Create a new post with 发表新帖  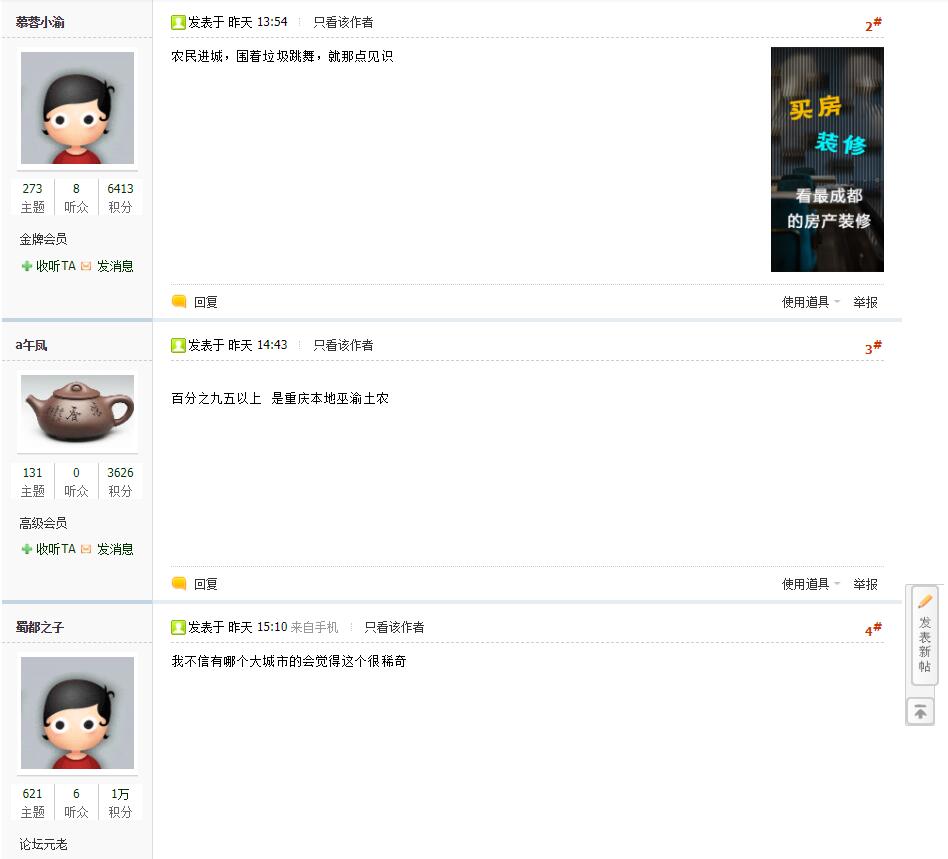[x=925, y=636]
